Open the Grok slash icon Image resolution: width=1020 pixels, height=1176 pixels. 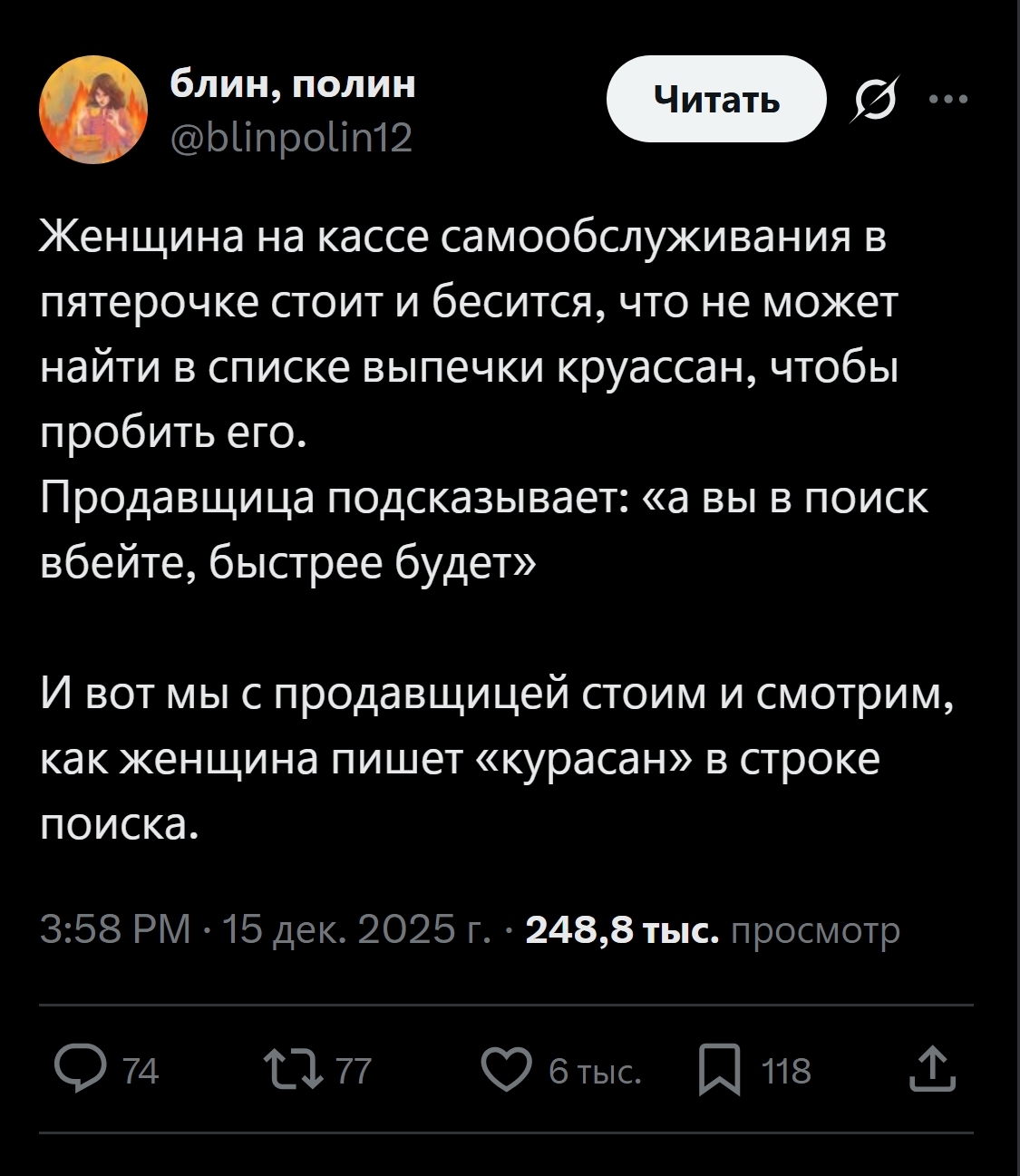(x=872, y=99)
